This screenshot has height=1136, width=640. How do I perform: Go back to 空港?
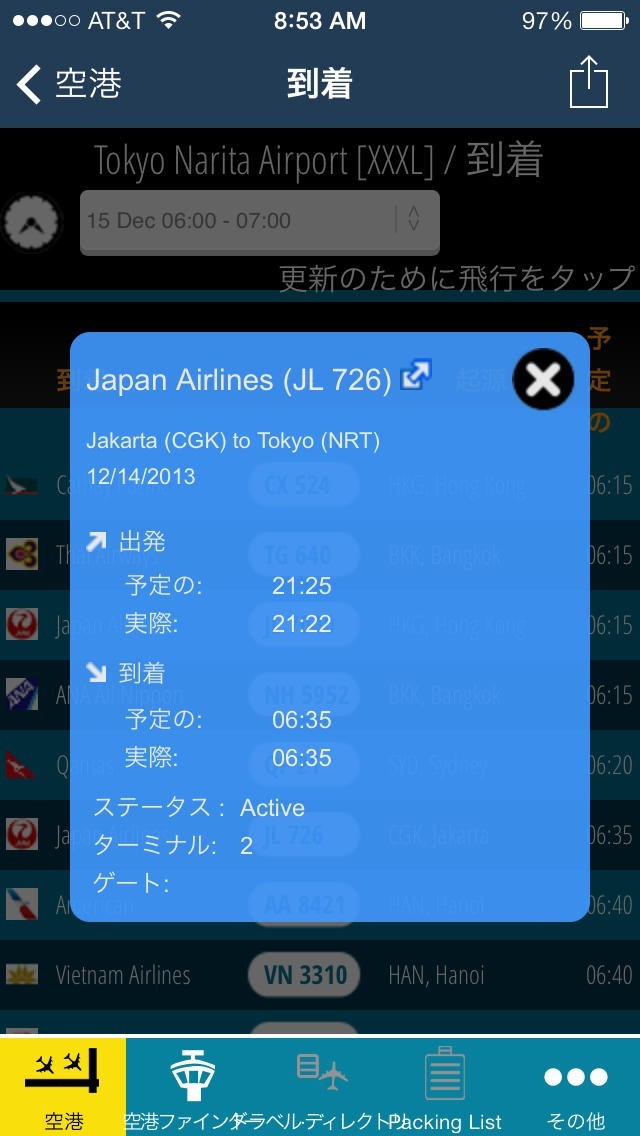(70, 84)
